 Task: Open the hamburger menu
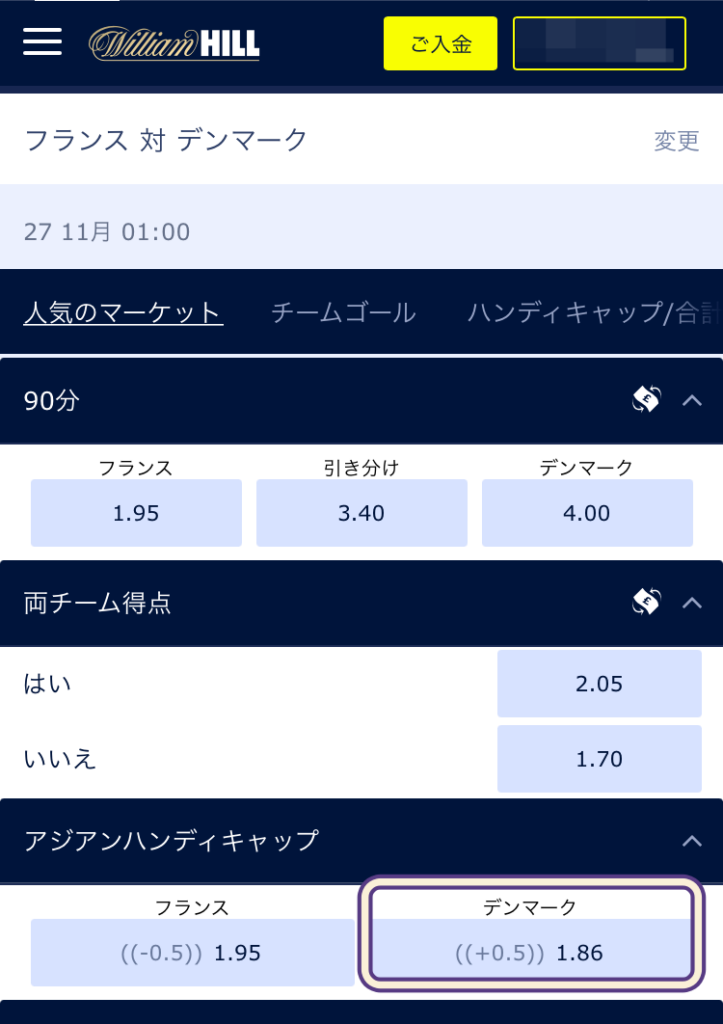[x=42, y=42]
